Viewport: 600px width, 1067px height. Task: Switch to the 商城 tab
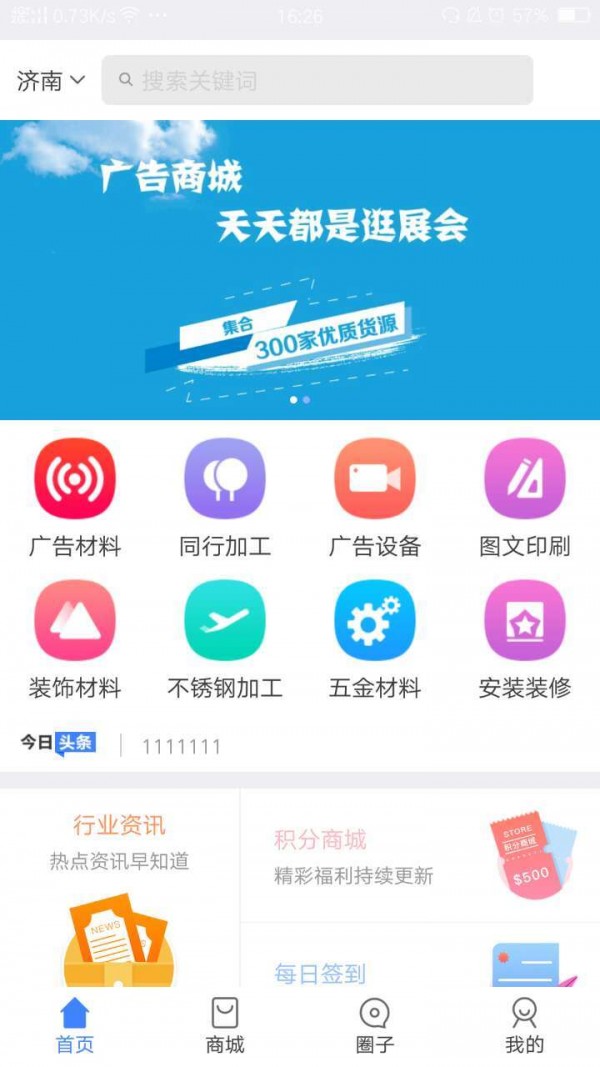click(x=225, y=1027)
